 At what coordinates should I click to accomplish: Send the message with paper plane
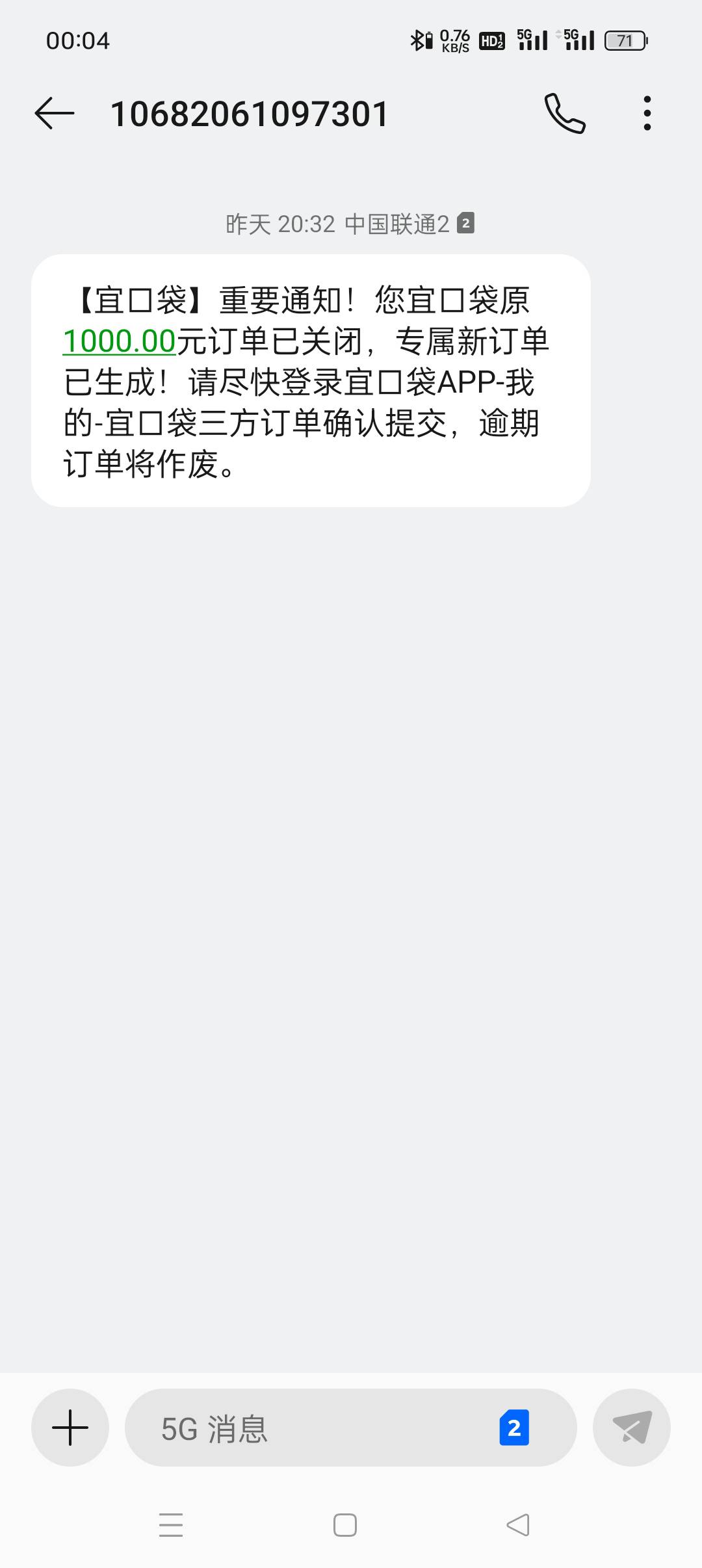coord(631,1428)
